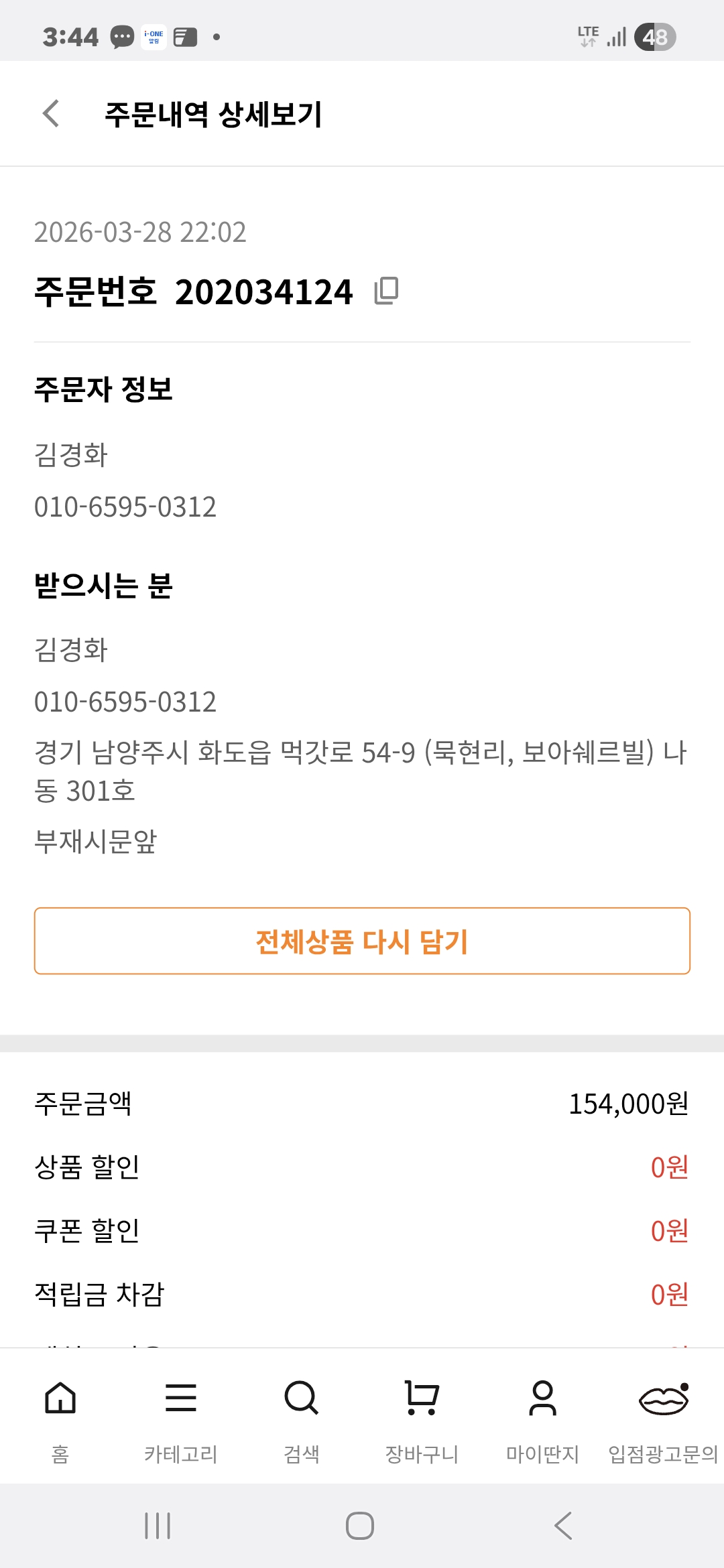Copy order number 202034124
This screenshot has width=724, height=1568.
point(386,291)
